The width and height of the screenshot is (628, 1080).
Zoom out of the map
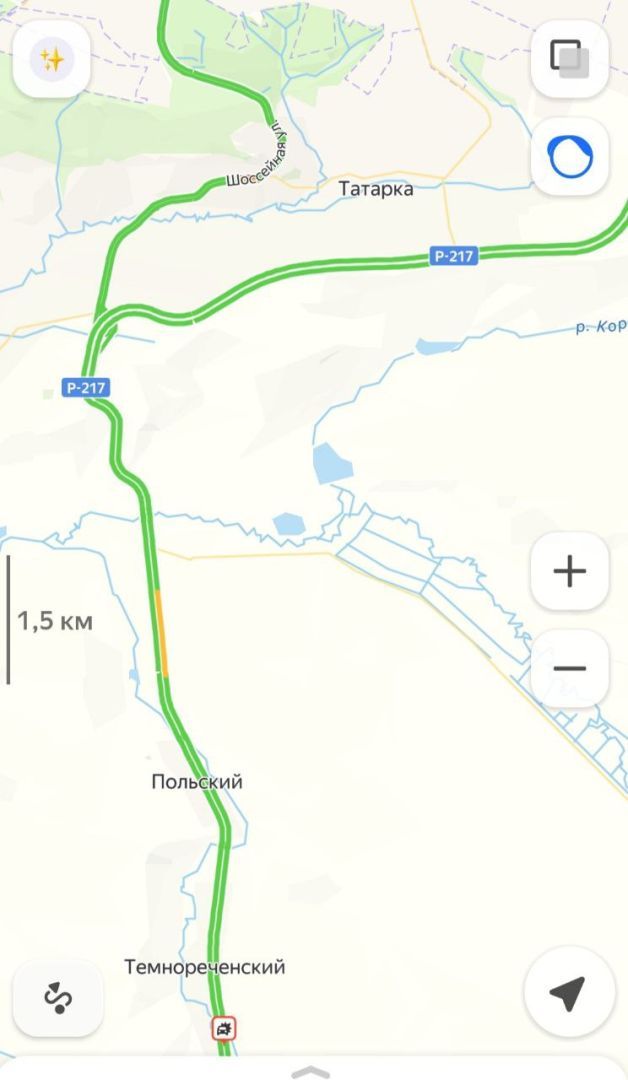(x=569, y=668)
